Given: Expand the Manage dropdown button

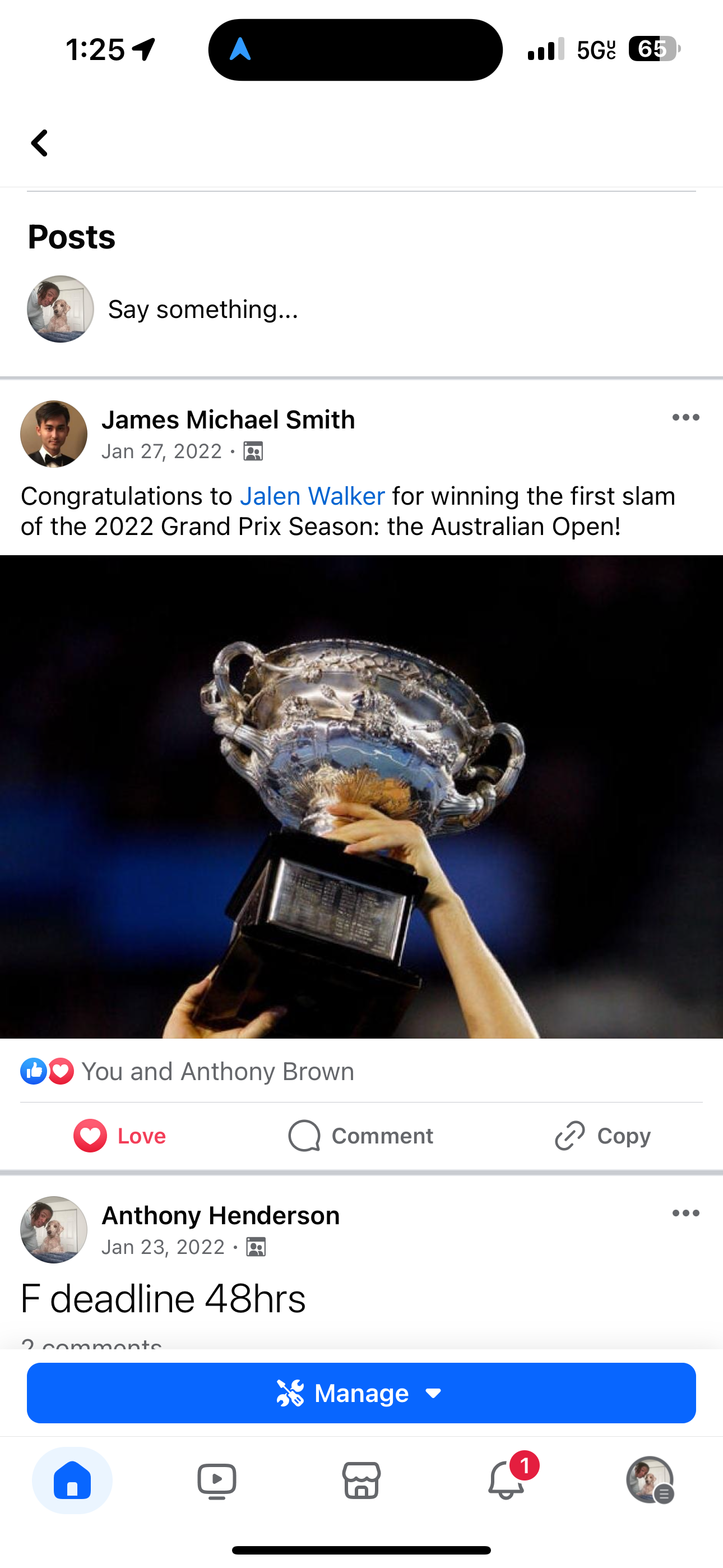Looking at the screenshot, I should click(361, 1392).
